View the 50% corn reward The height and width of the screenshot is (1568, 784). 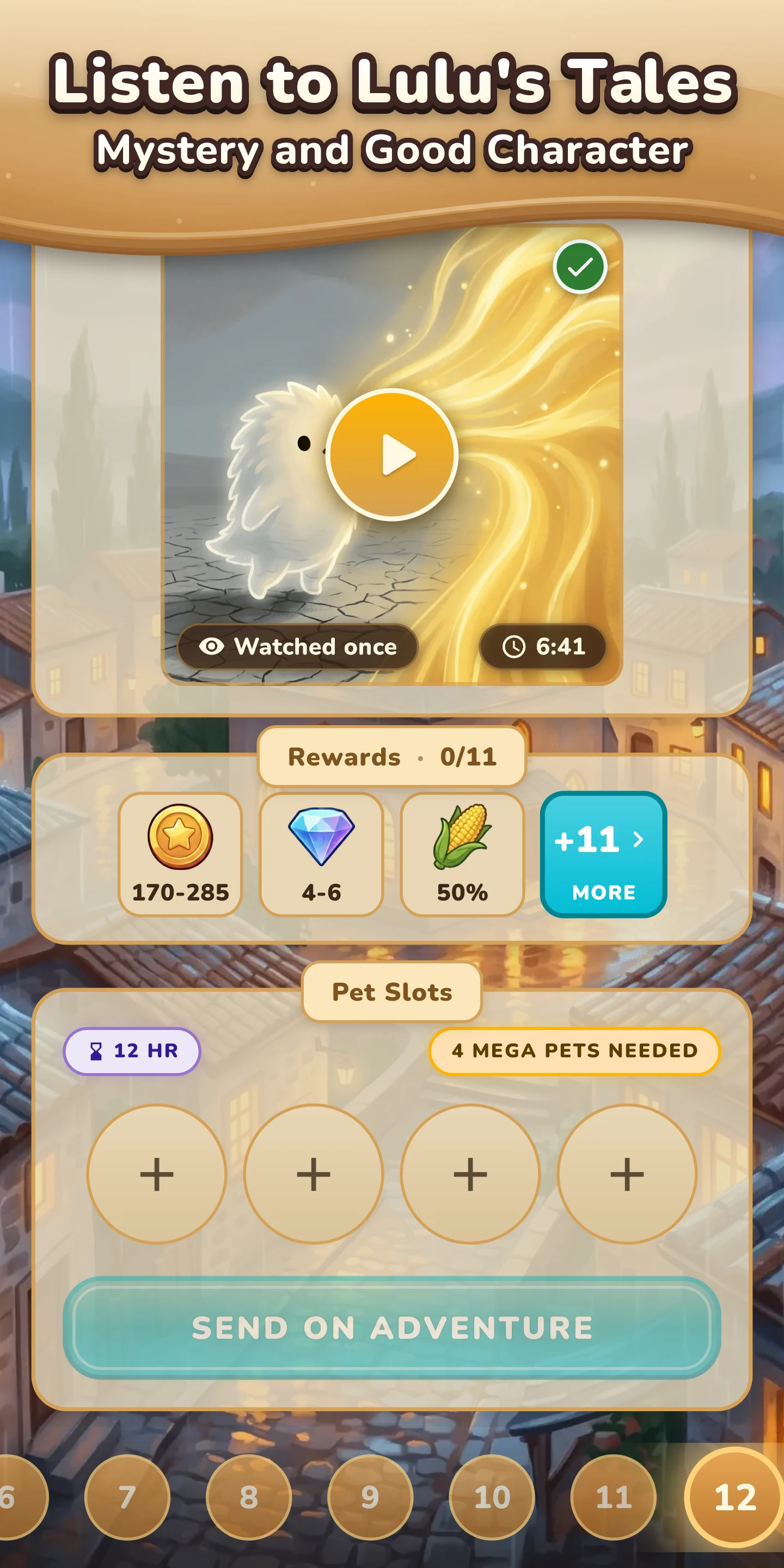coord(462,854)
